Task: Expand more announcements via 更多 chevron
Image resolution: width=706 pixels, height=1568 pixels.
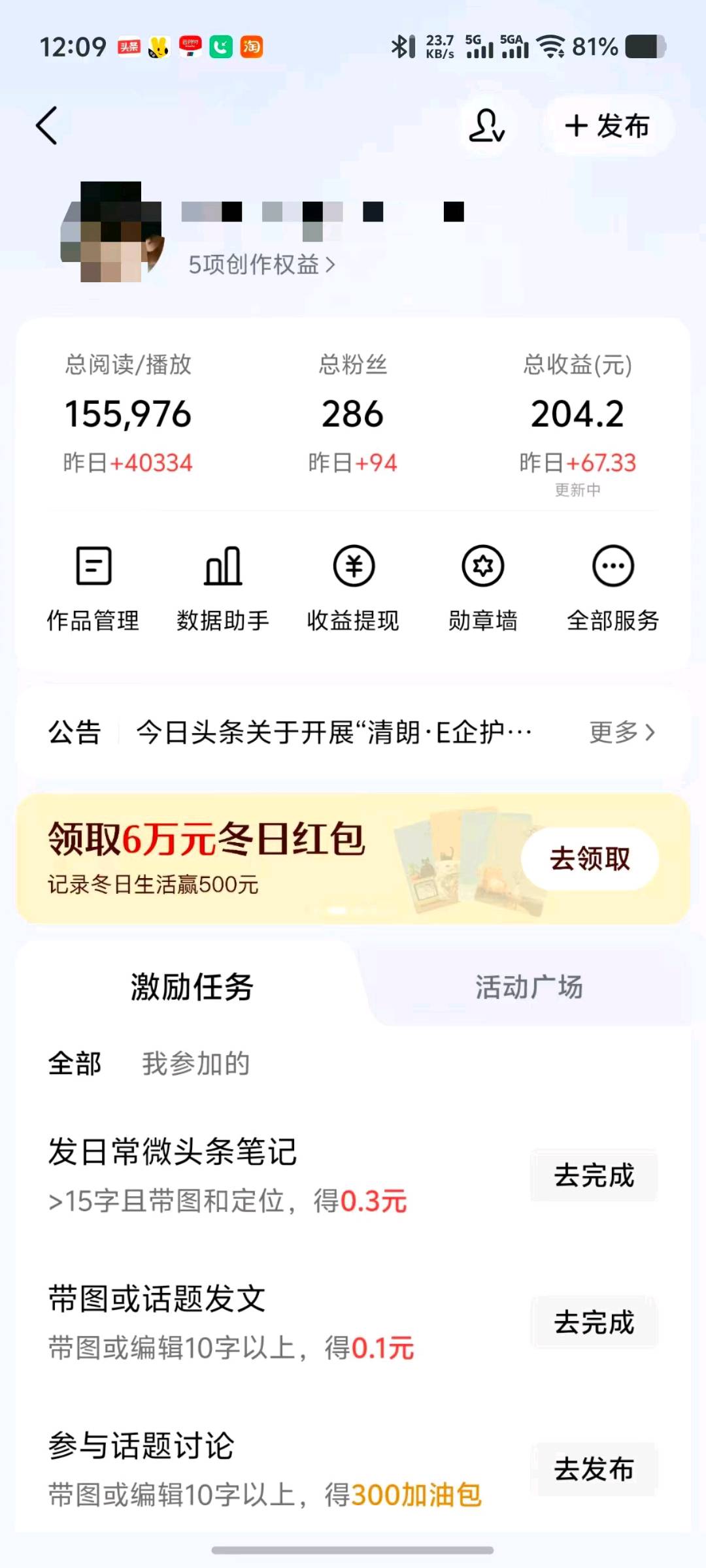Action: [x=620, y=732]
